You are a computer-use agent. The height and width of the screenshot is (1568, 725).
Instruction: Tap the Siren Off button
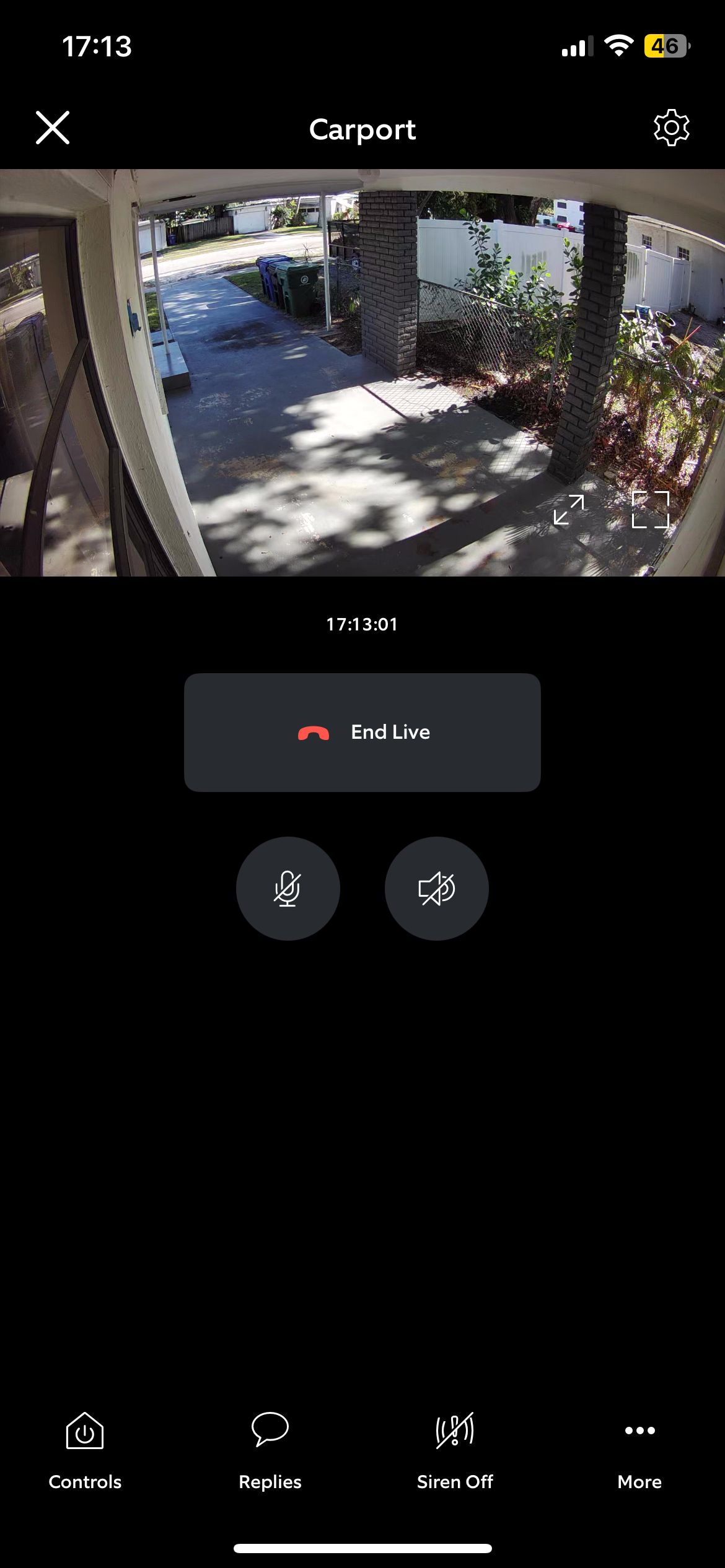pos(455,1449)
